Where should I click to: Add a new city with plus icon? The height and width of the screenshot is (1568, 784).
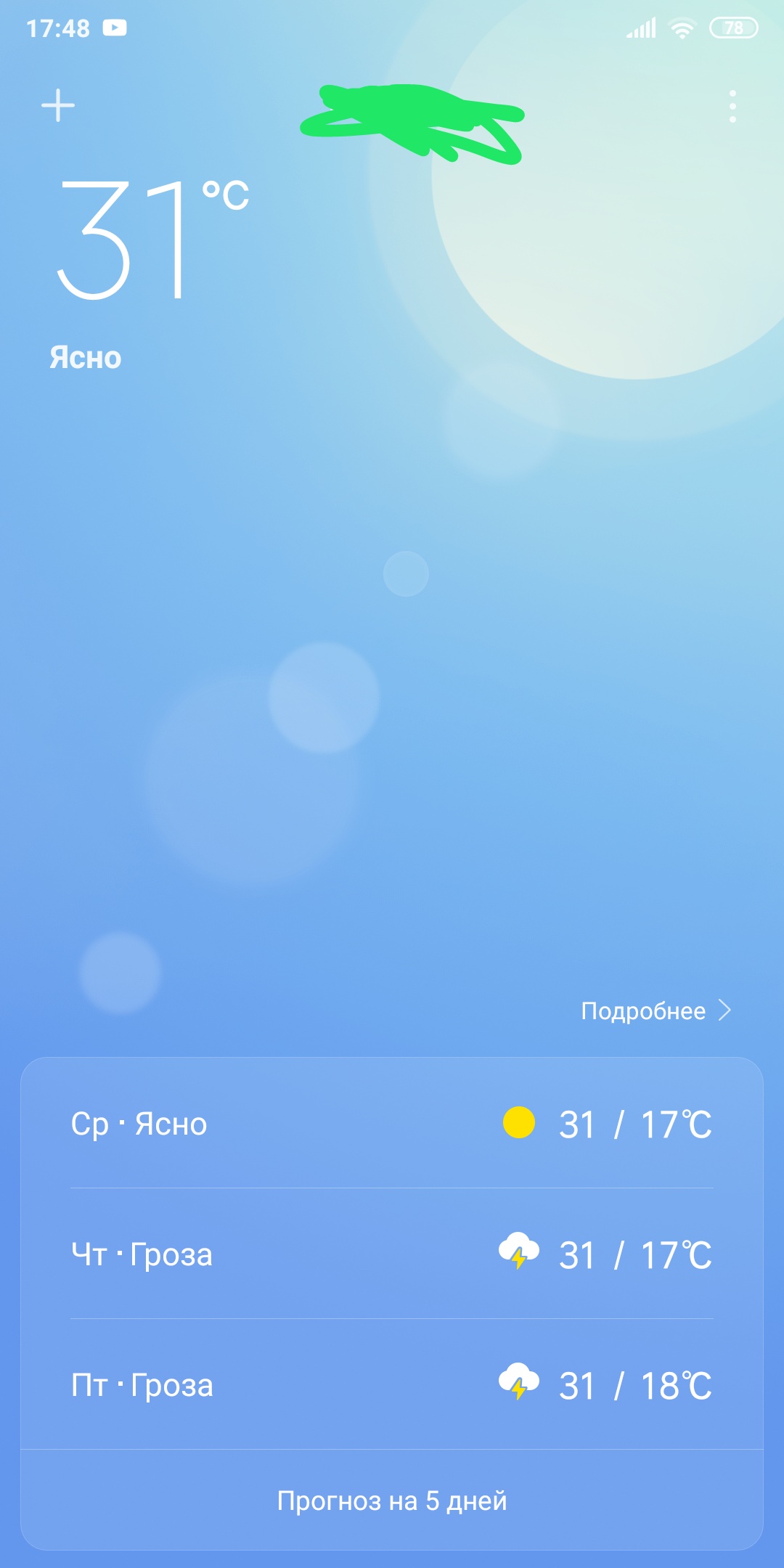click(58, 106)
